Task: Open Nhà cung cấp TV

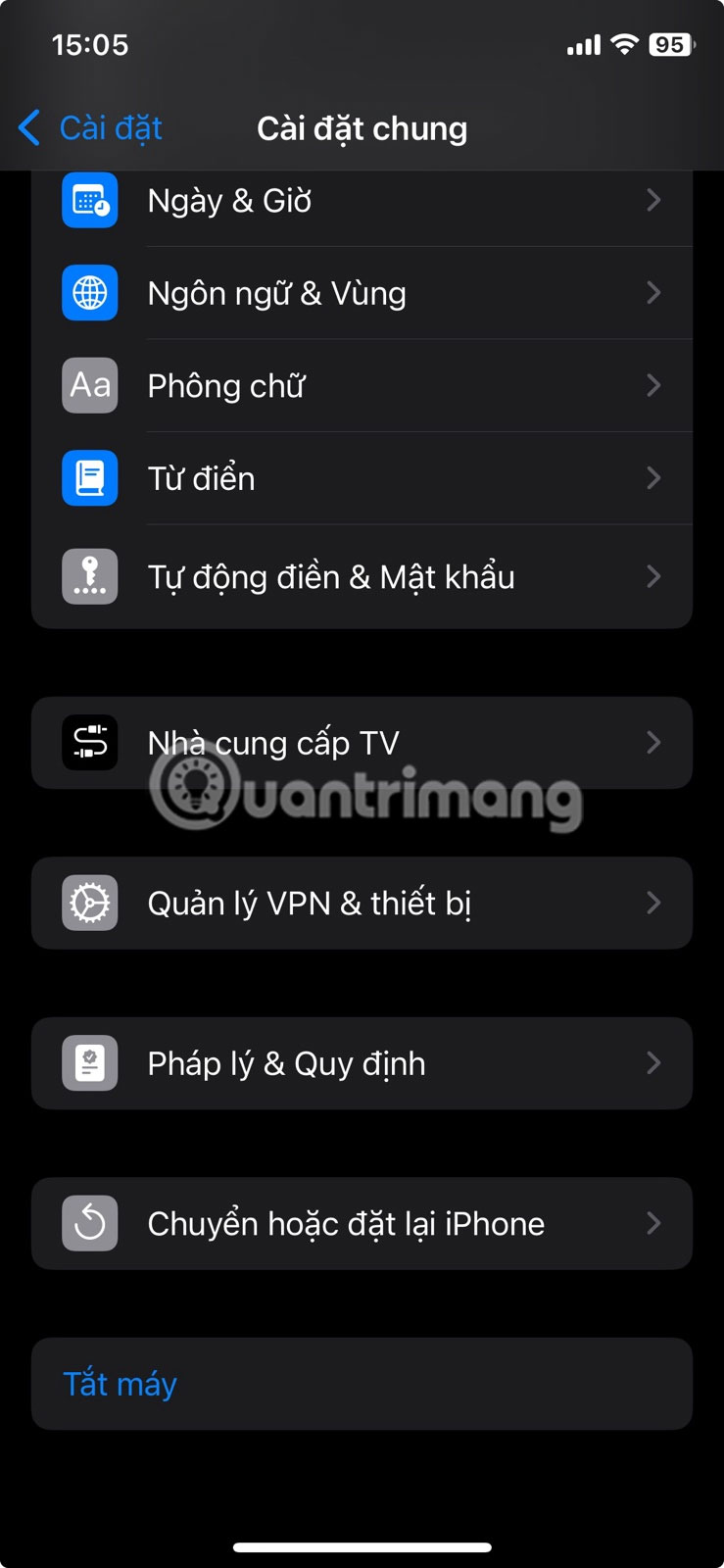Action: [x=362, y=743]
